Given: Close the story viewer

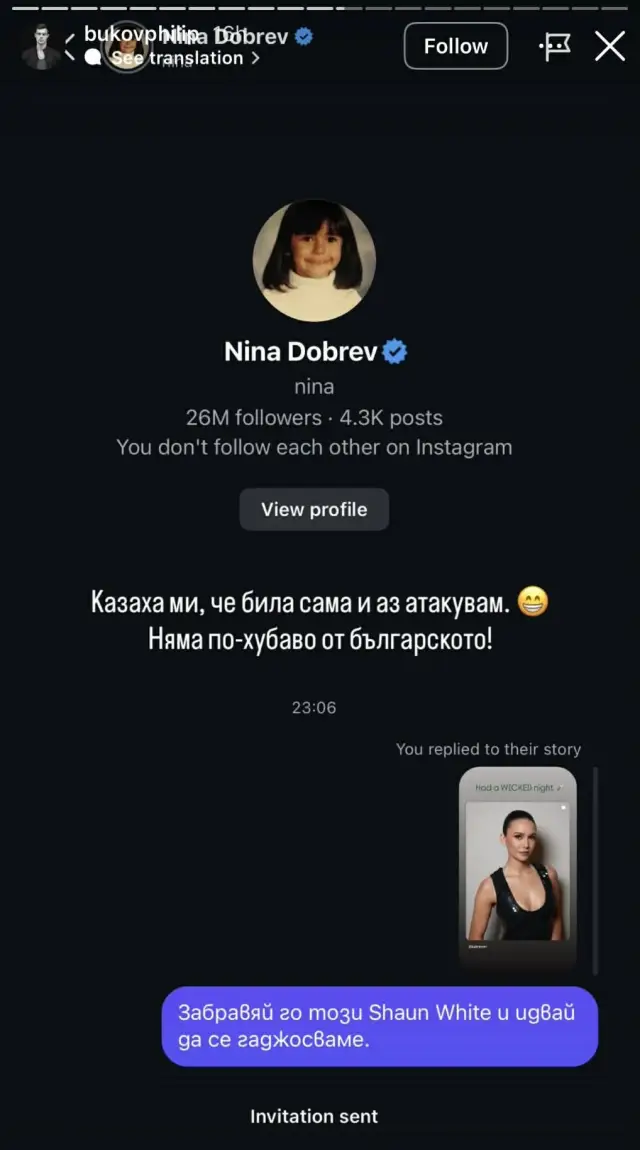Looking at the screenshot, I should [609, 46].
